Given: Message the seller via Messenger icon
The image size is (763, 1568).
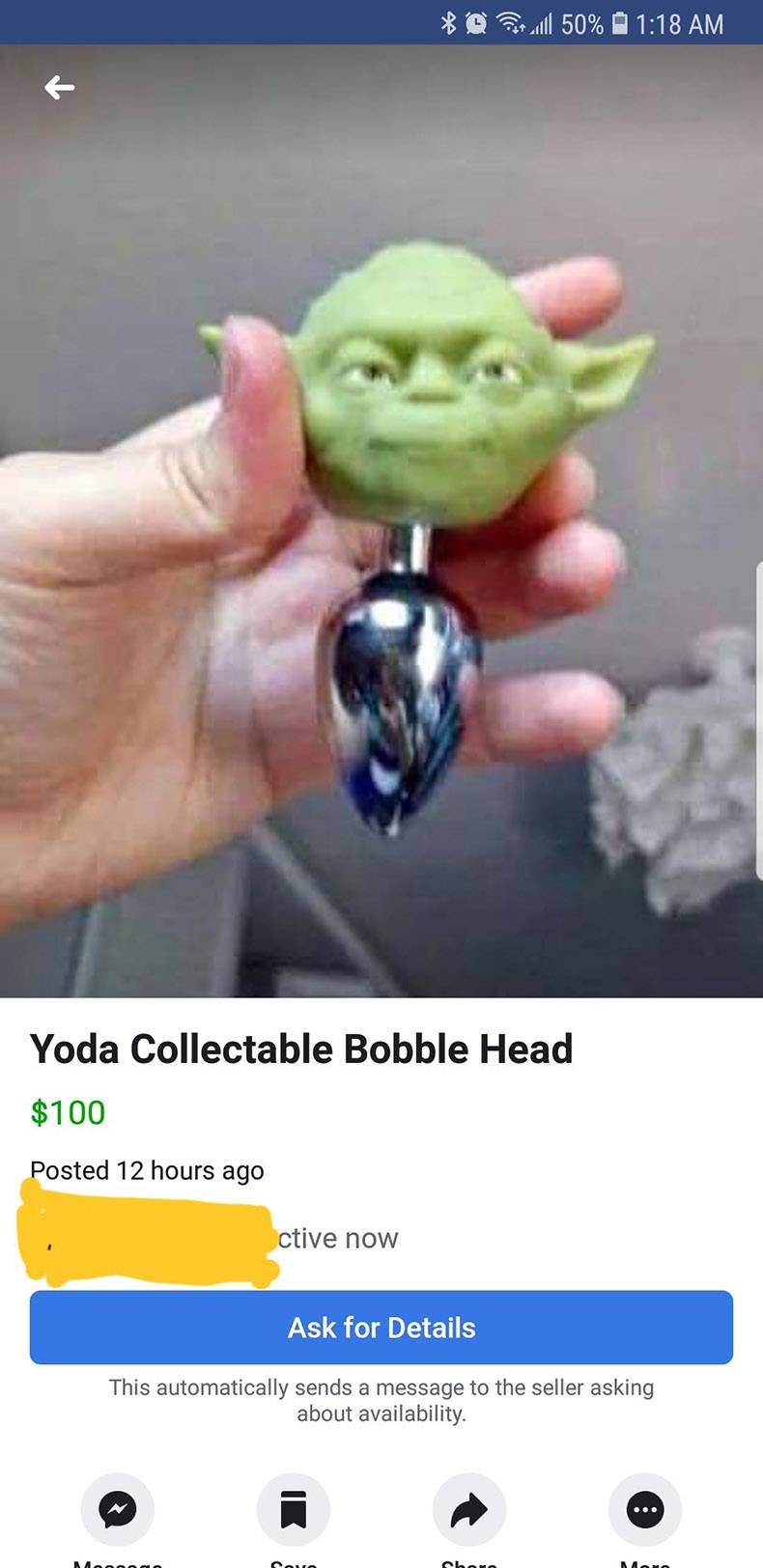Looking at the screenshot, I should click(x=117, y=1508).
